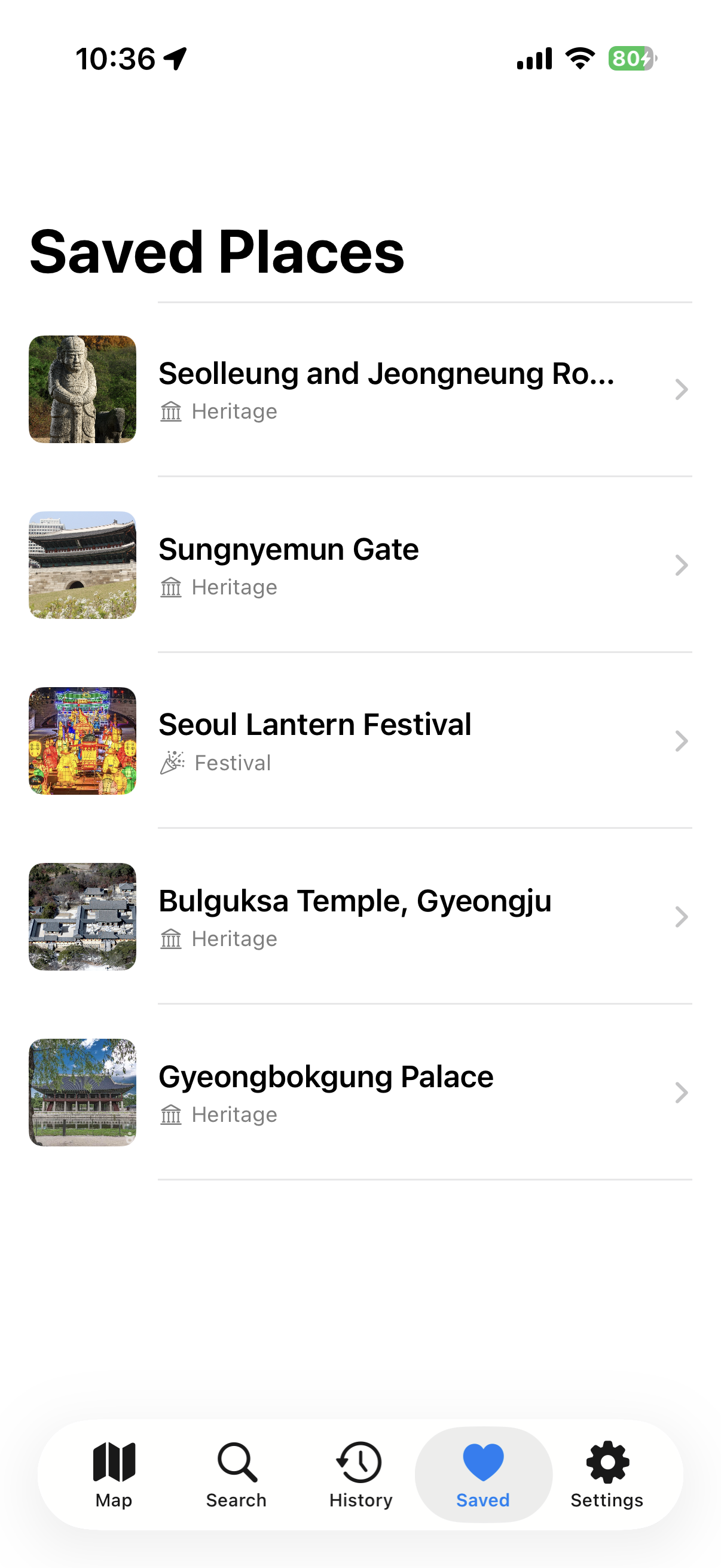Viewport: 721px width, 1568px height.
Task: Tap the Festival icon under Seoul Lantern Festival
Action: (x=172, y=761)
